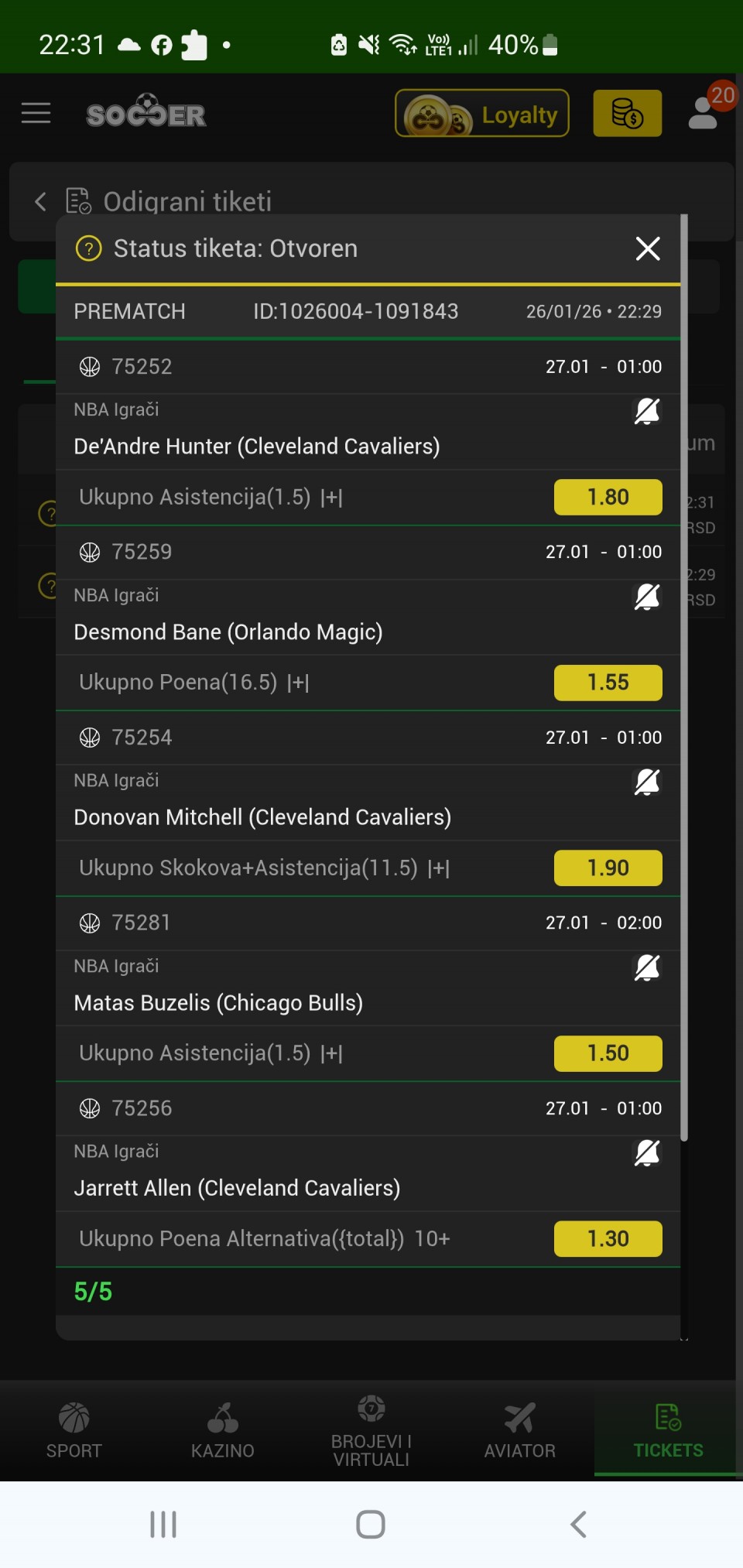The height and width of the screenshot is (1568, 743).
Task: Select the Tickets tab
Action: click(668, 1430)
